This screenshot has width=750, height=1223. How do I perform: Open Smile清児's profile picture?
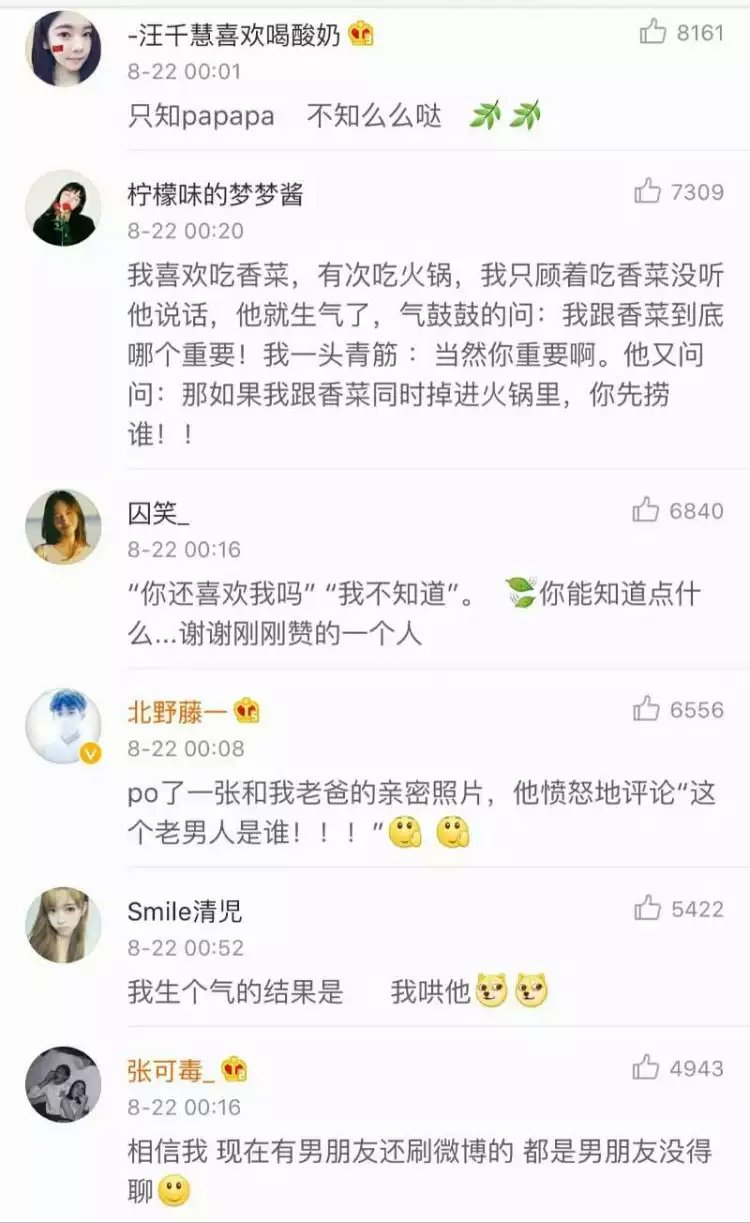pyautogui.click(x=64, y=925)
